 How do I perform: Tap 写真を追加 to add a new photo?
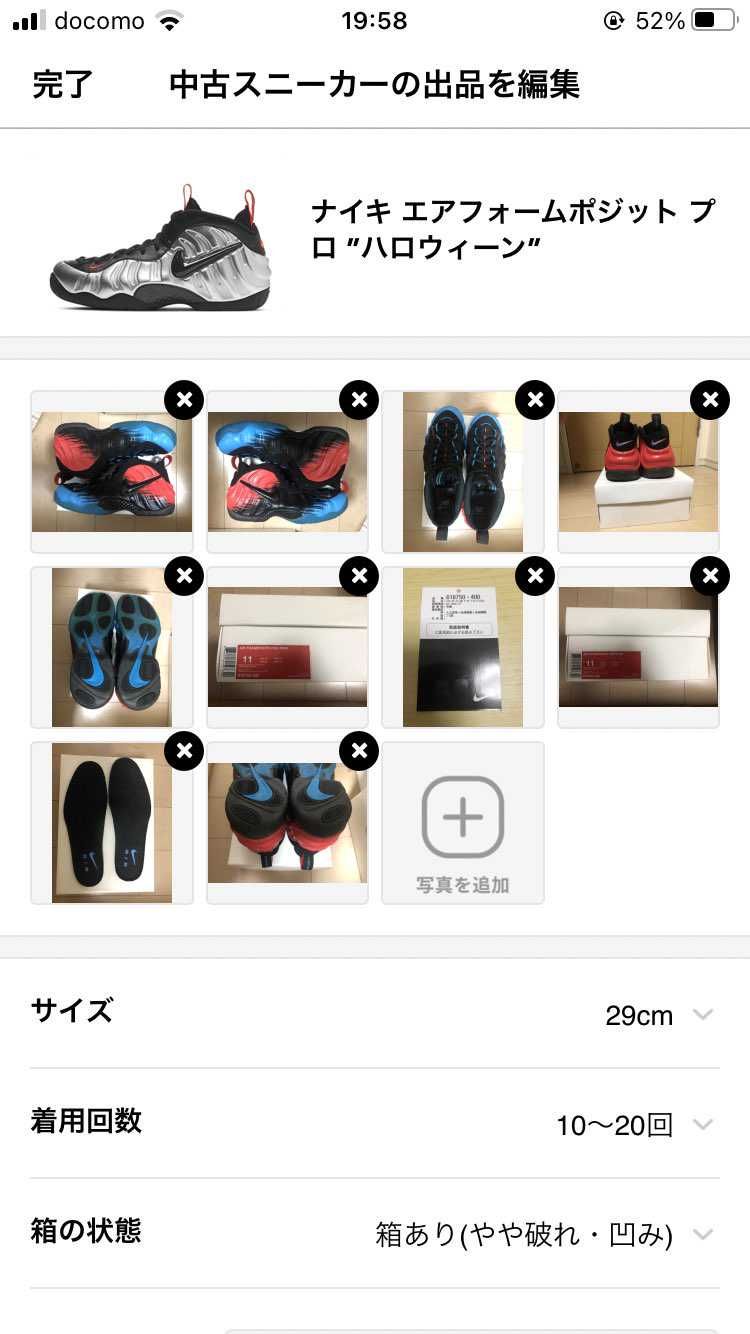pos(462,822)
